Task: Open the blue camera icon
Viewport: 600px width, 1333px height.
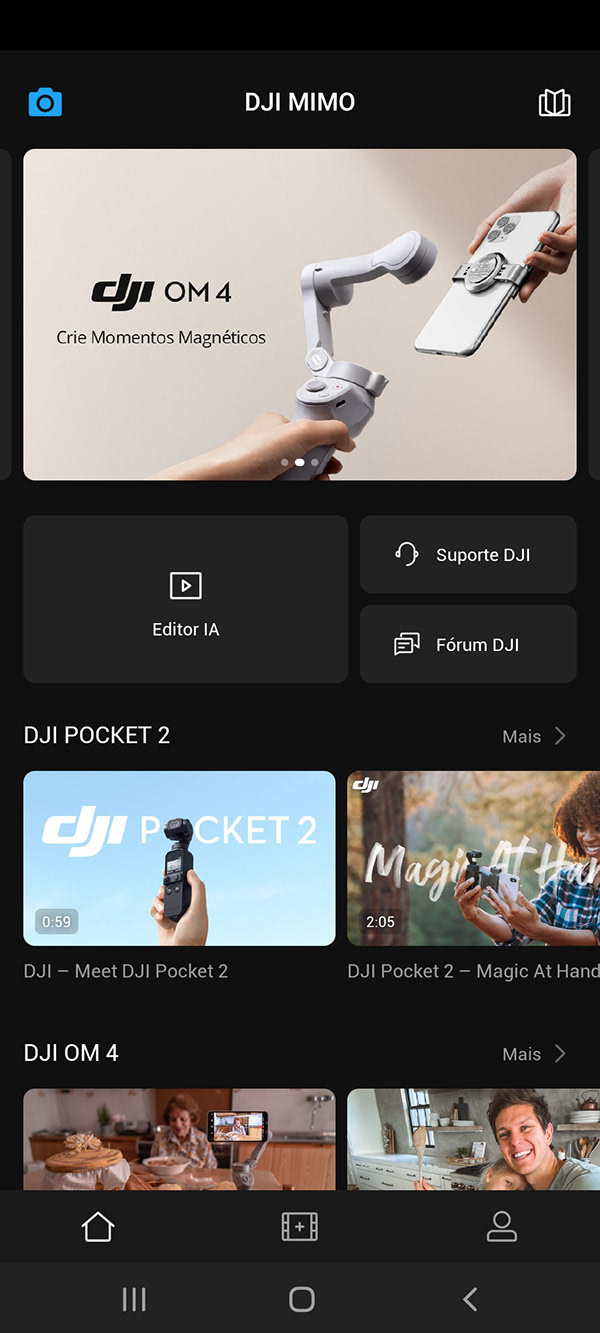Action: click(x=45, y=102)
